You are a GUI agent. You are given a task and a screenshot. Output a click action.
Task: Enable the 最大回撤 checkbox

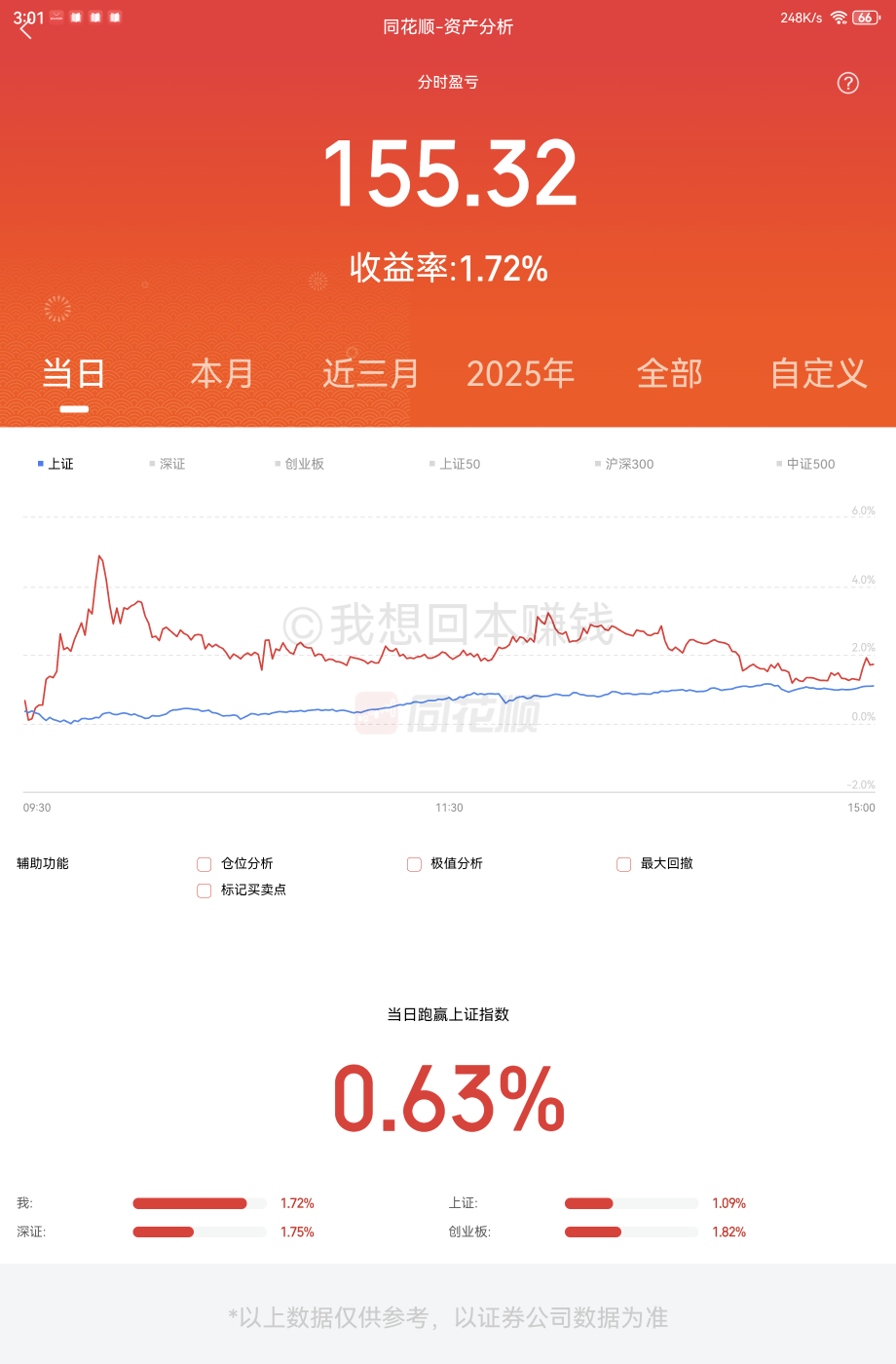(x=624, y=864)
